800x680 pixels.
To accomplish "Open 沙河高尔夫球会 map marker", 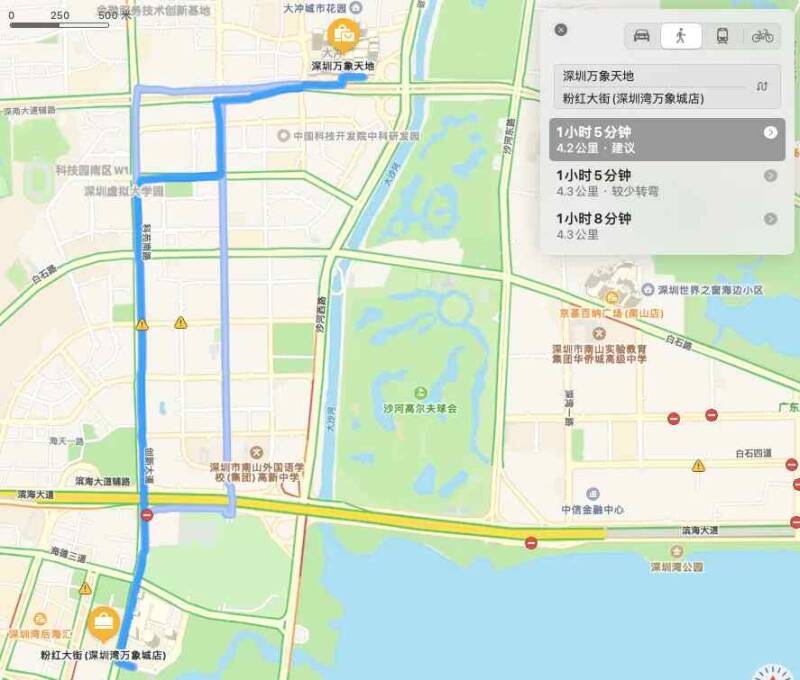I will [421, 392].
